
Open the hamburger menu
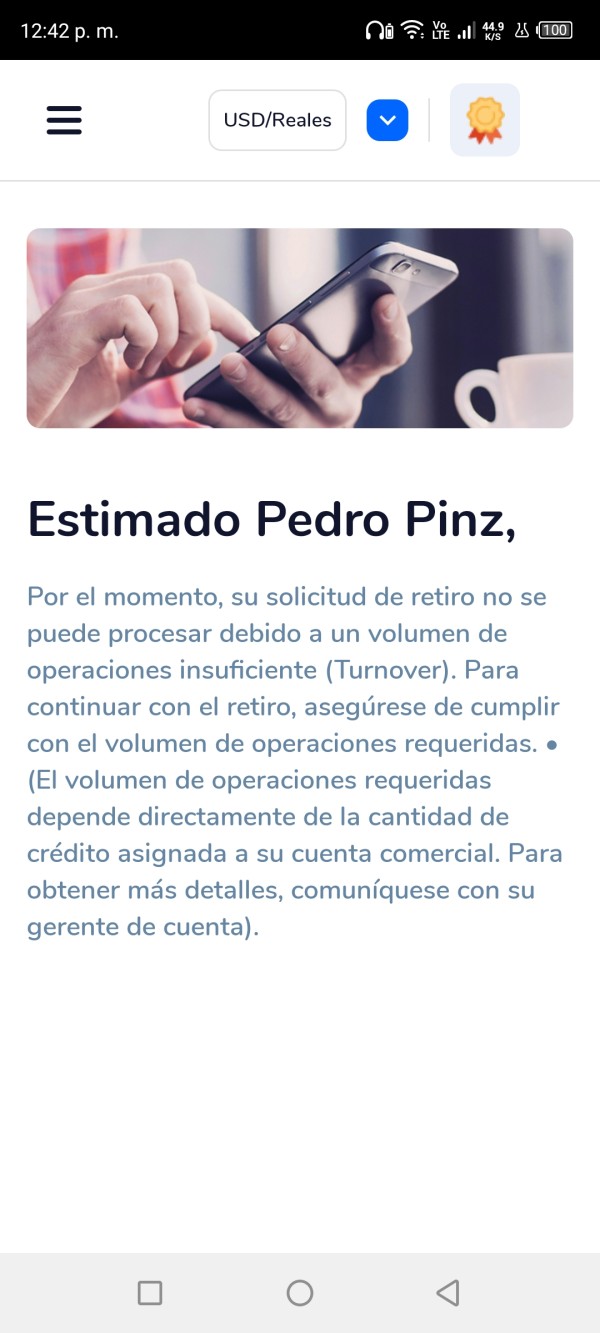(x=64, y=120)
